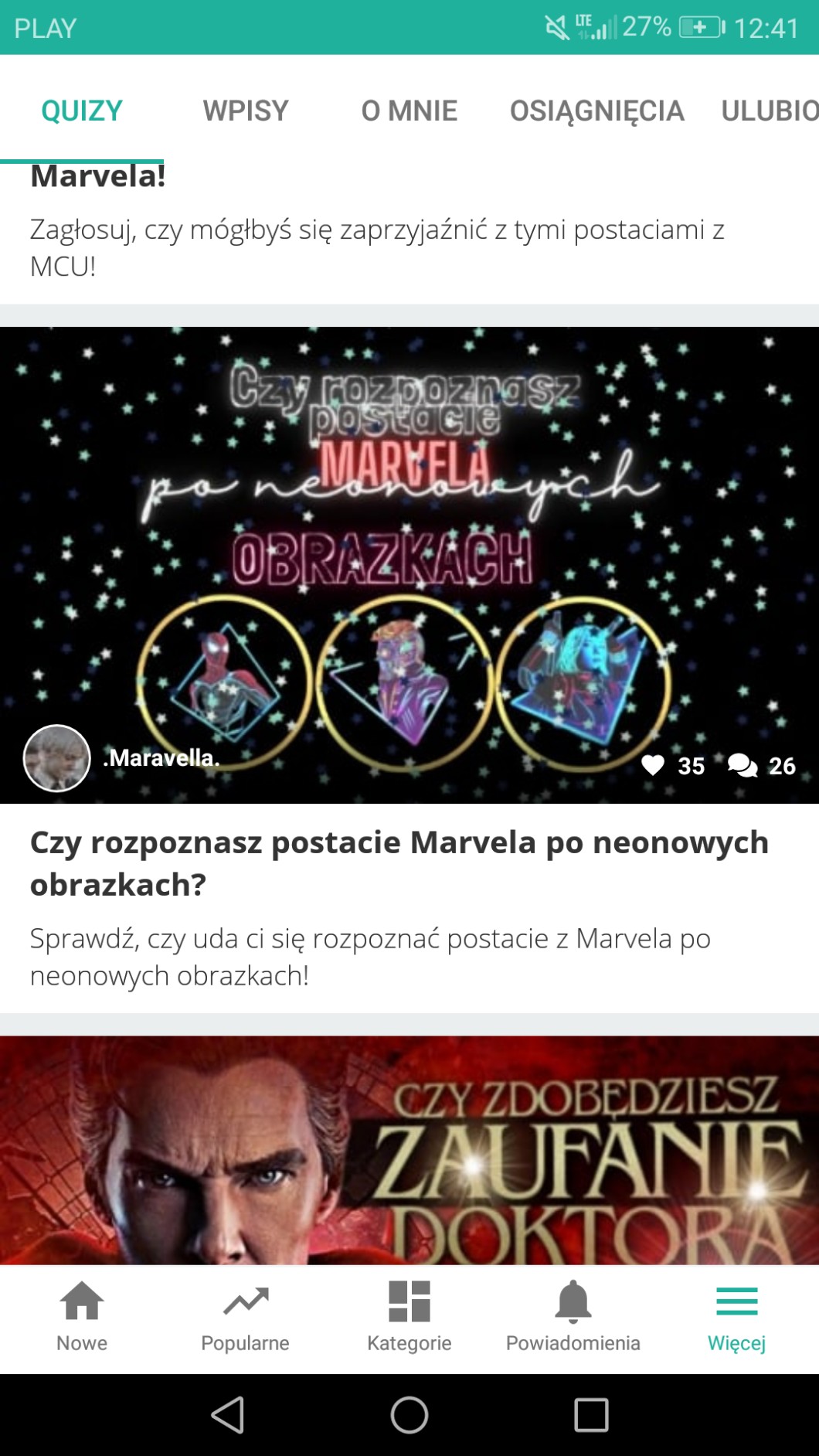Select the Osiągnięcia tab
The width and height of the screenshot is (819, 1456).
pyautogui.click(x=596, y=111)
